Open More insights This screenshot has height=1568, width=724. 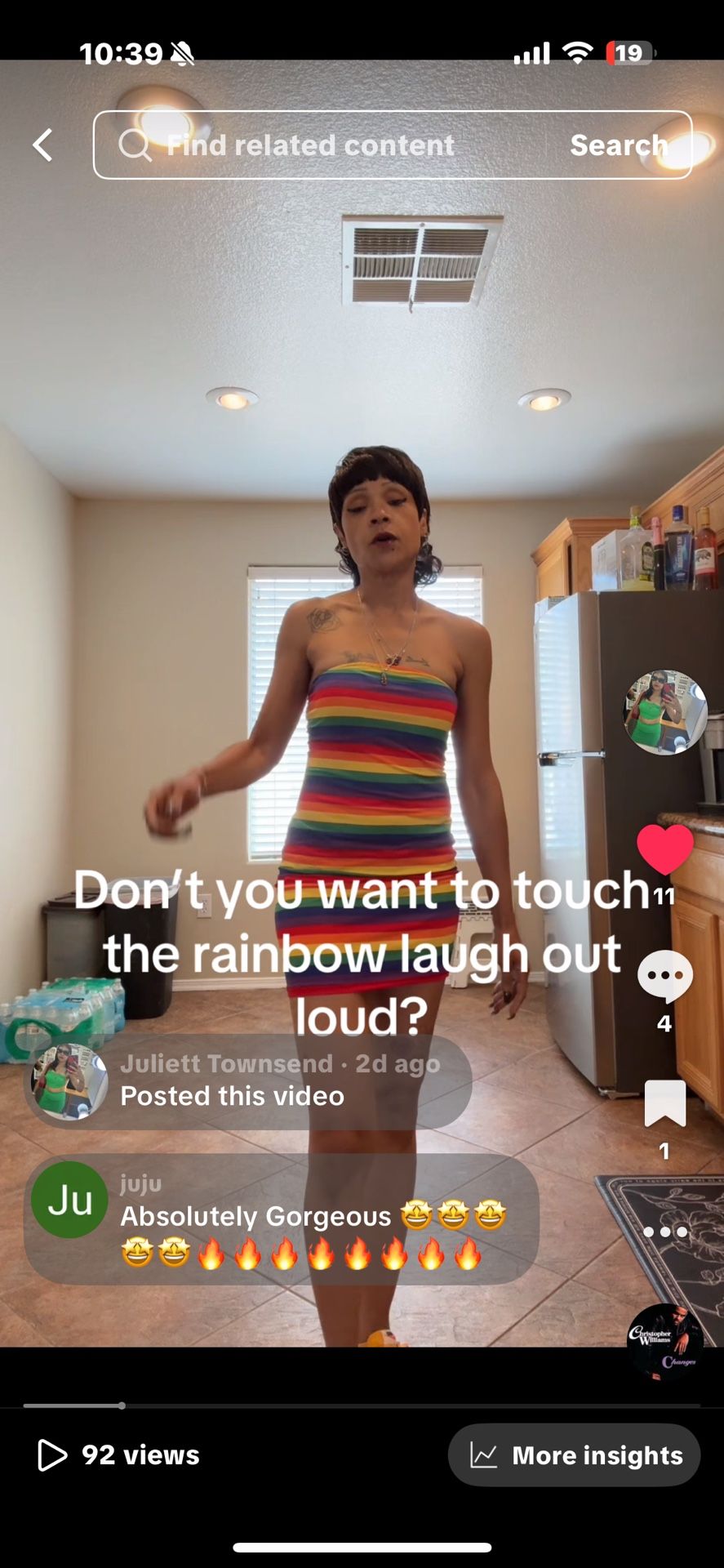[575, 1454]
